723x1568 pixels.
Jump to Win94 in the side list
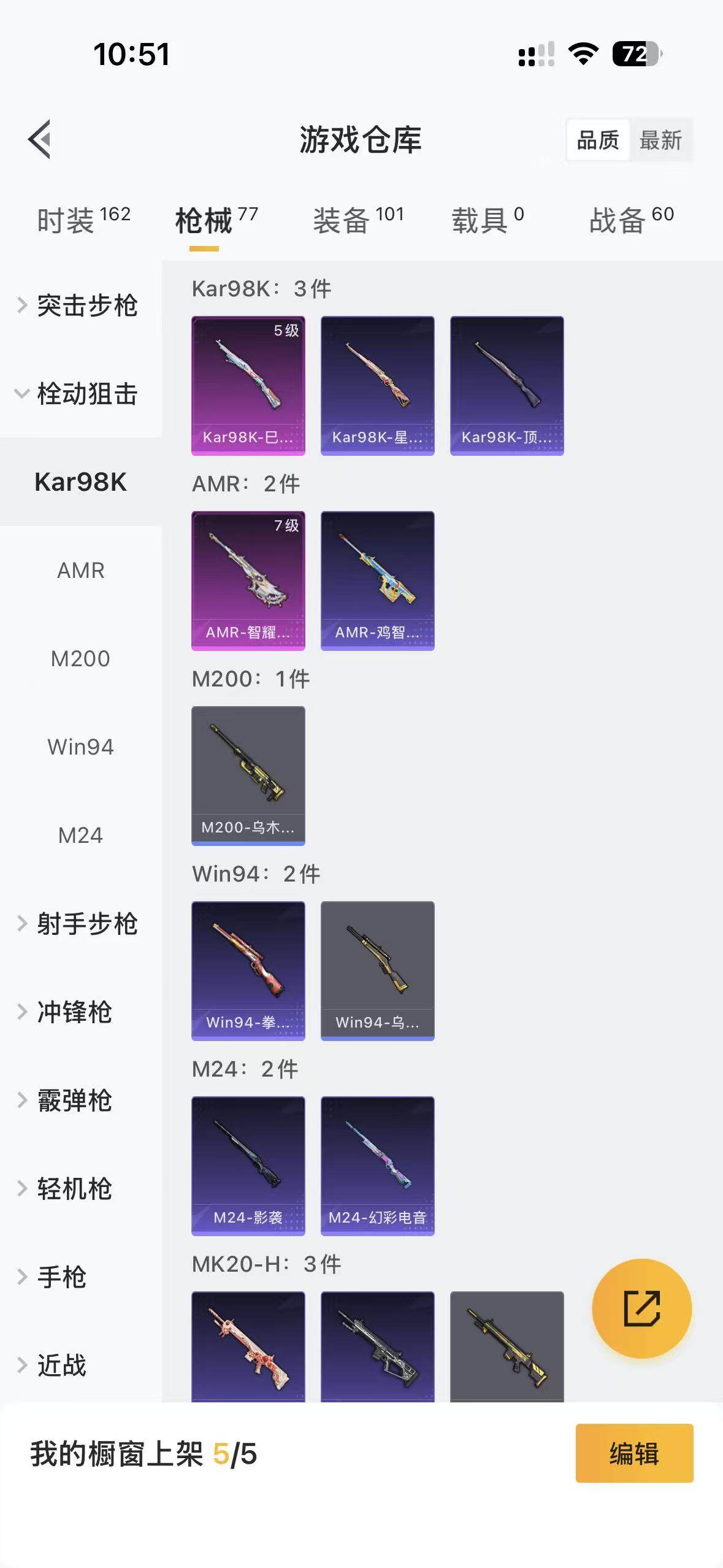point(80,747)
